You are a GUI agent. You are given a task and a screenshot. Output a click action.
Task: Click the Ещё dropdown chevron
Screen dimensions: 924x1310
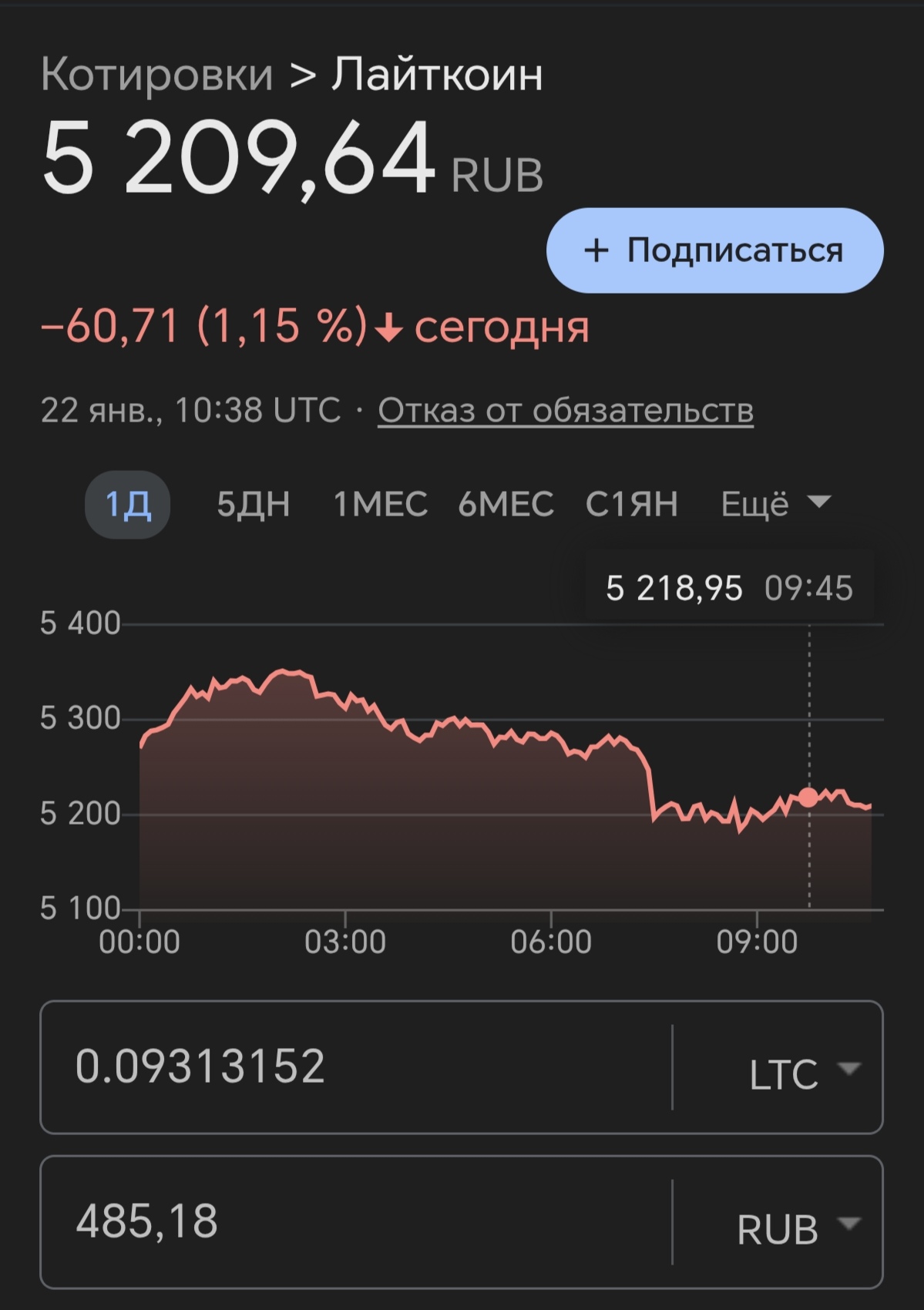tap(820, 503)
